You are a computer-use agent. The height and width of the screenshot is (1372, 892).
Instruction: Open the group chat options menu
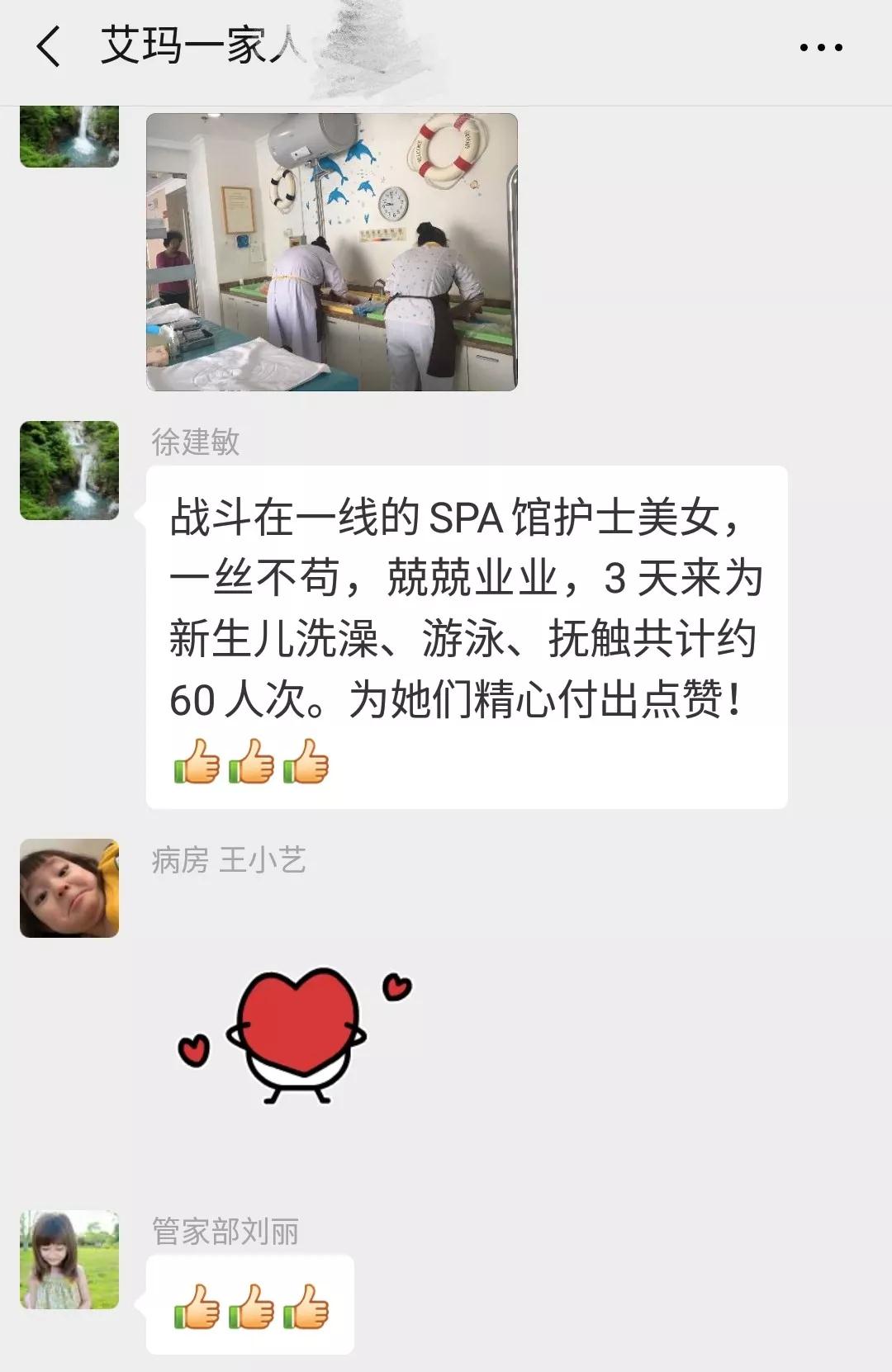(821, 48)
